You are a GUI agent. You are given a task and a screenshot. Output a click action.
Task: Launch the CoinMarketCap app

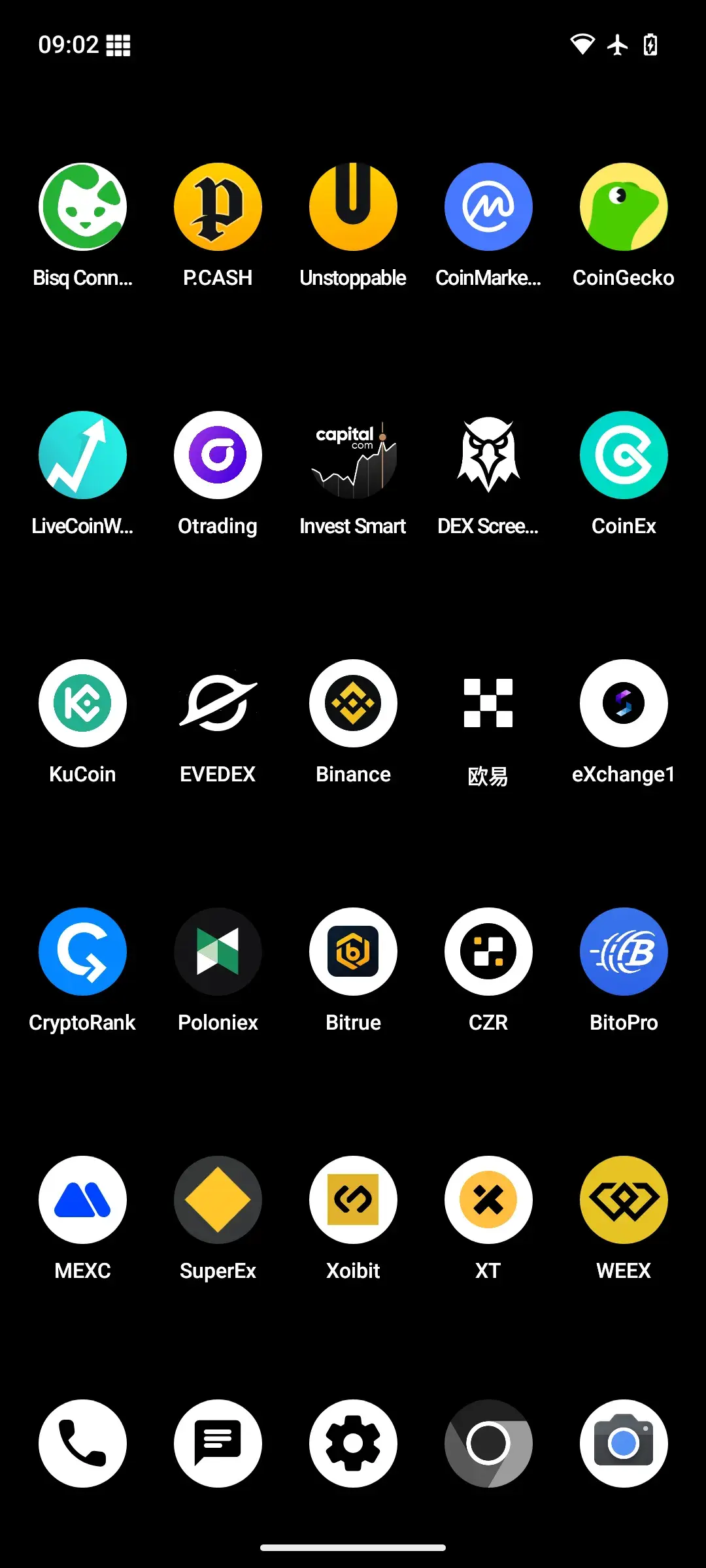tap(488, 206)
